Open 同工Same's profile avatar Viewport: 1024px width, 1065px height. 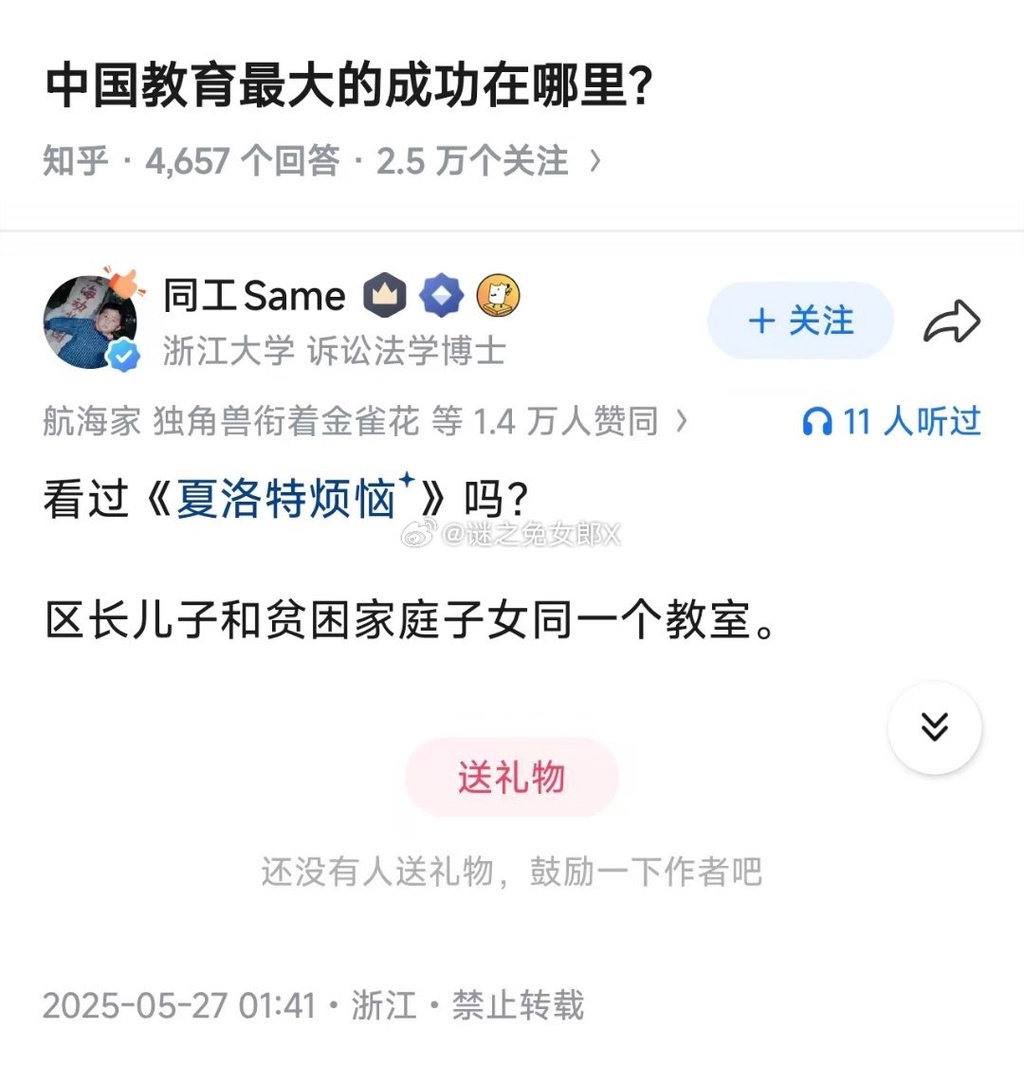pos(91,320)
